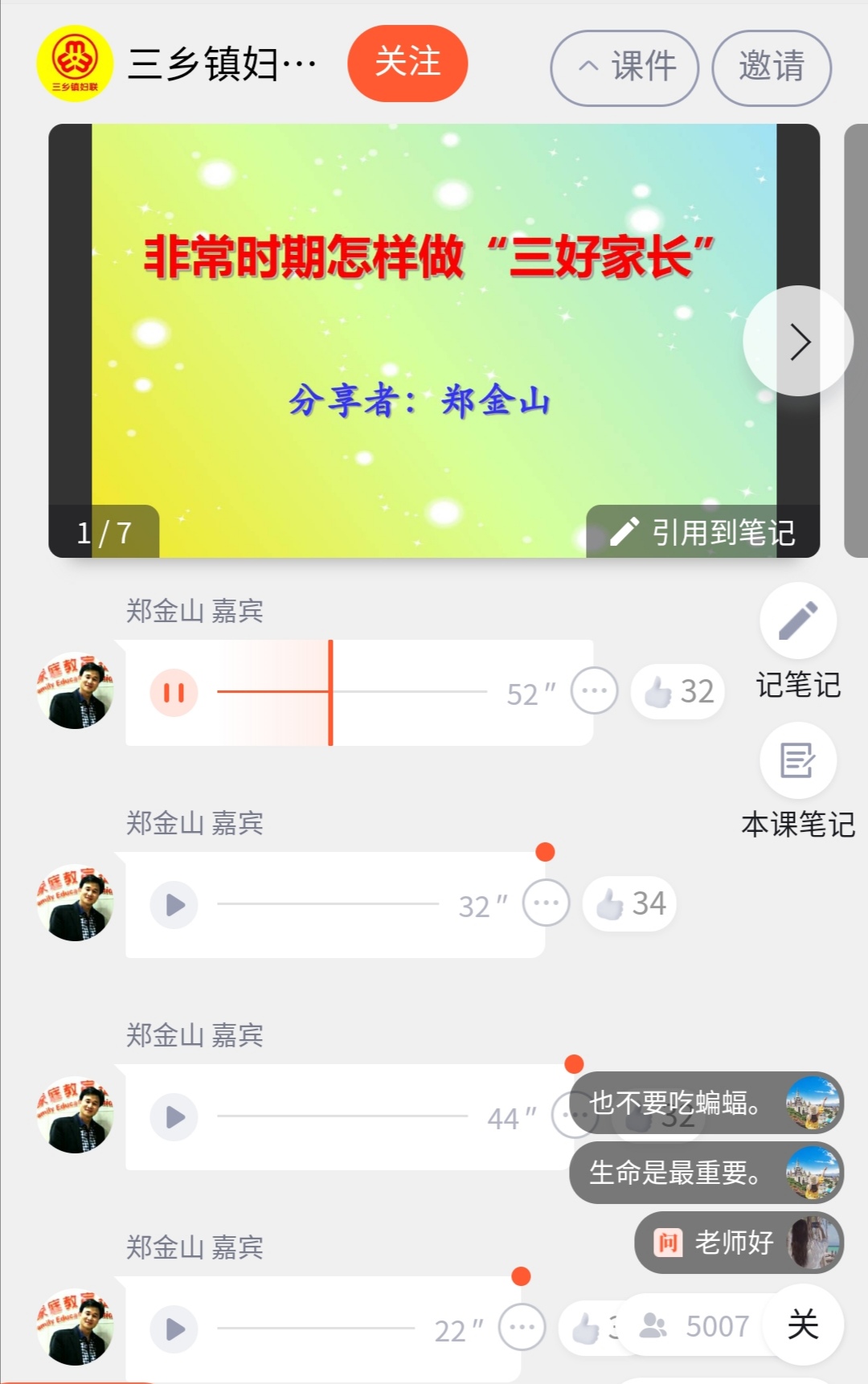Screen dimensions: 868x1384
Task: Tap 引用到笔记 to quote slide
Action: pyautogui.click(x=703, y=531)
